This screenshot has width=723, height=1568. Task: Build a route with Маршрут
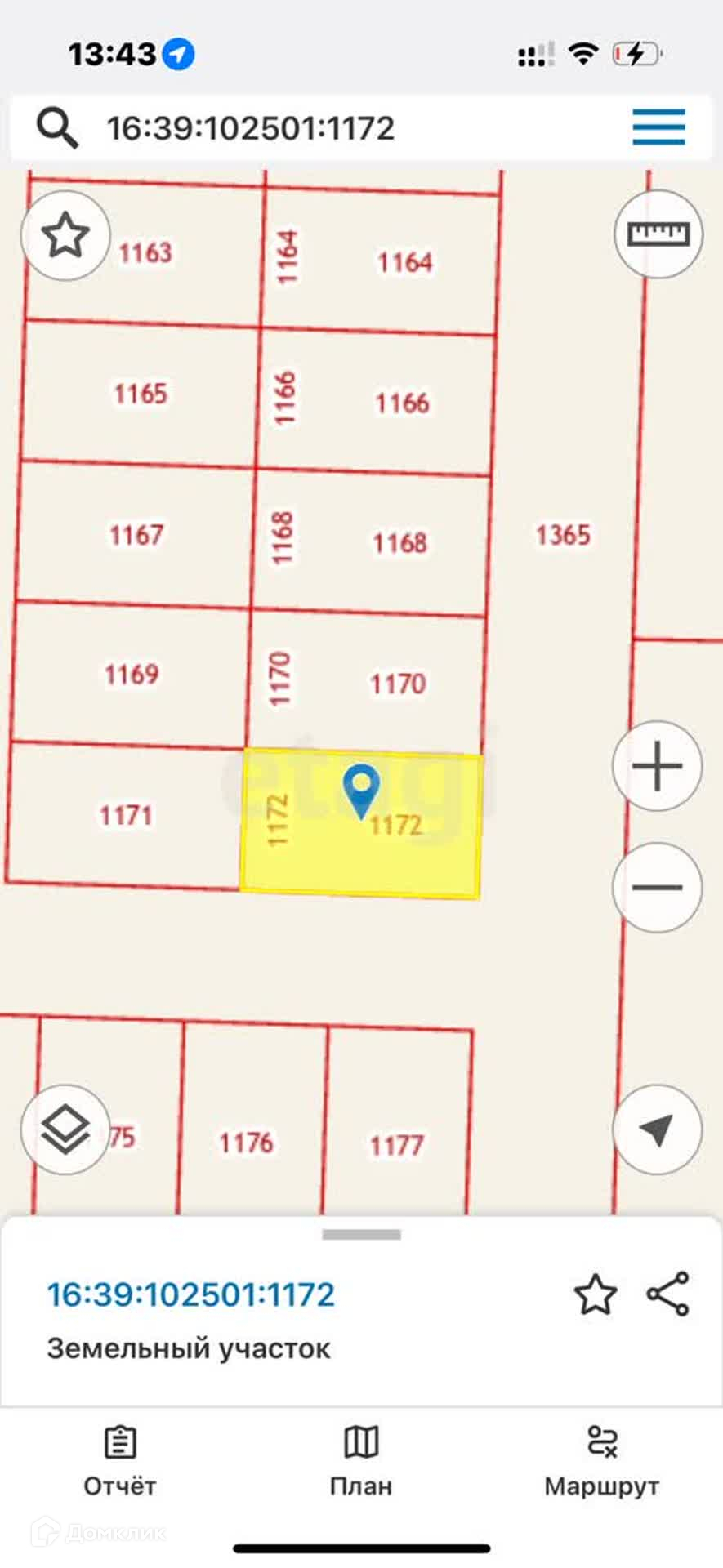(x=602, y=1463)
